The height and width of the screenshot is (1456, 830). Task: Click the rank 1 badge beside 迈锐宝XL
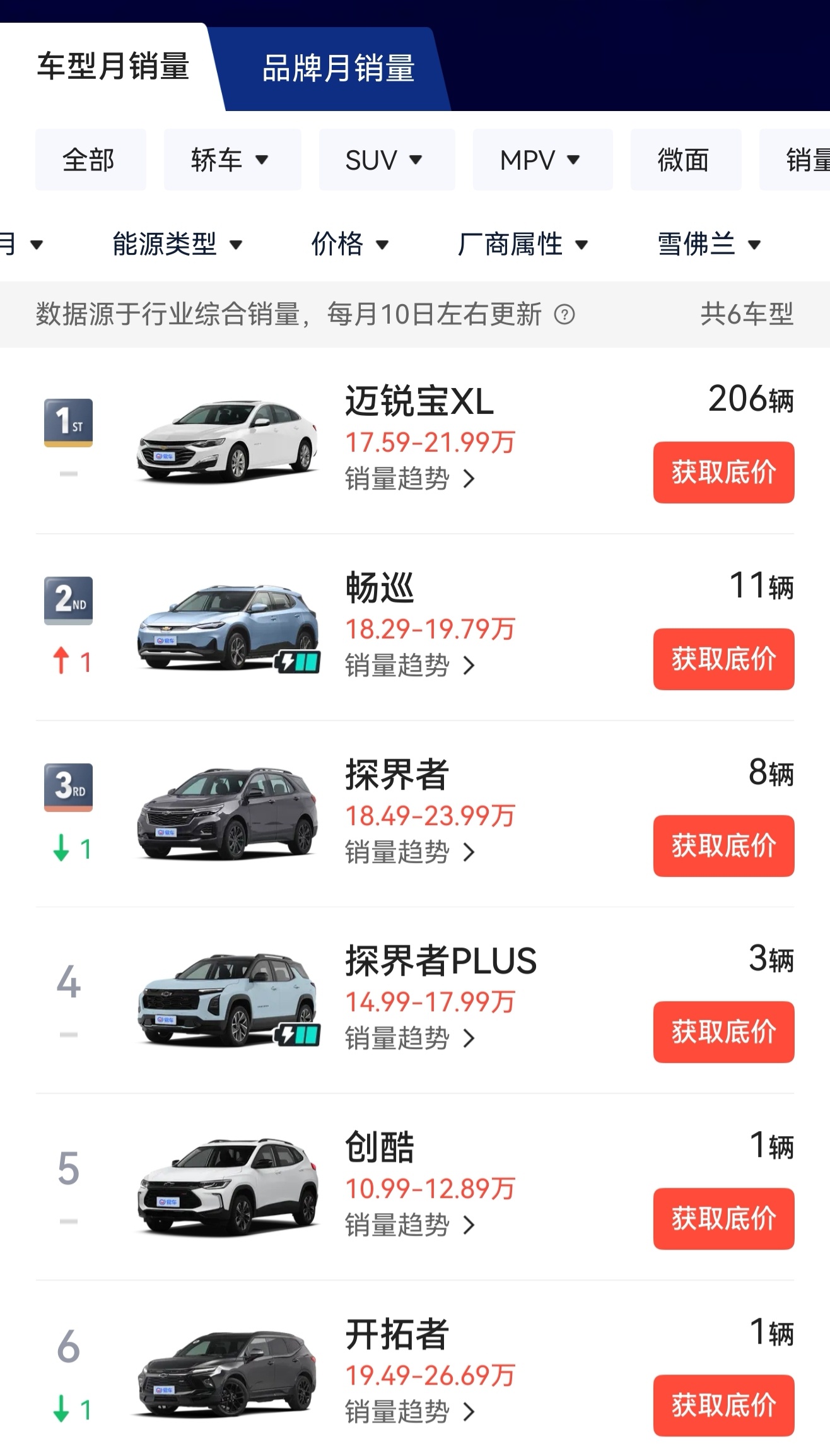point(67,423)
